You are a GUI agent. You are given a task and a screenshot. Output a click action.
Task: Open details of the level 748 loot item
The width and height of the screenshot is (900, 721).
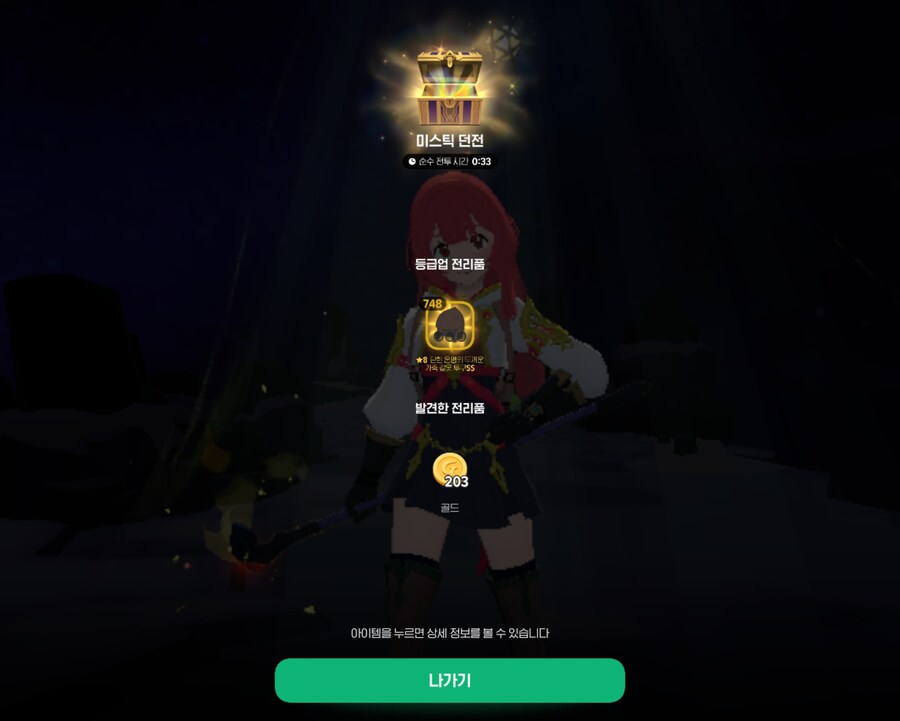tap(449, 325)
